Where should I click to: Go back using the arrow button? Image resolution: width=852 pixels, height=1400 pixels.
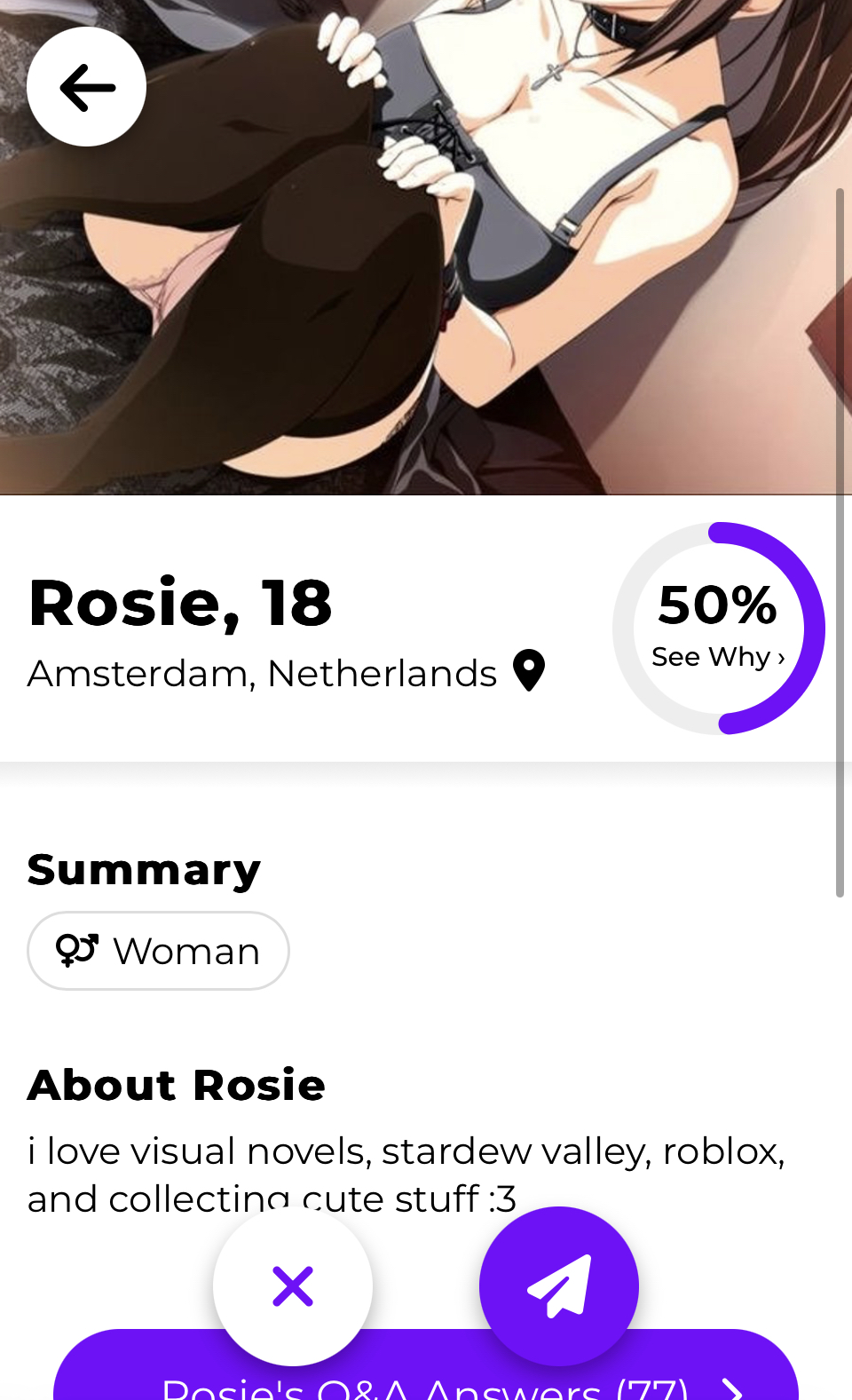[86, 87]
